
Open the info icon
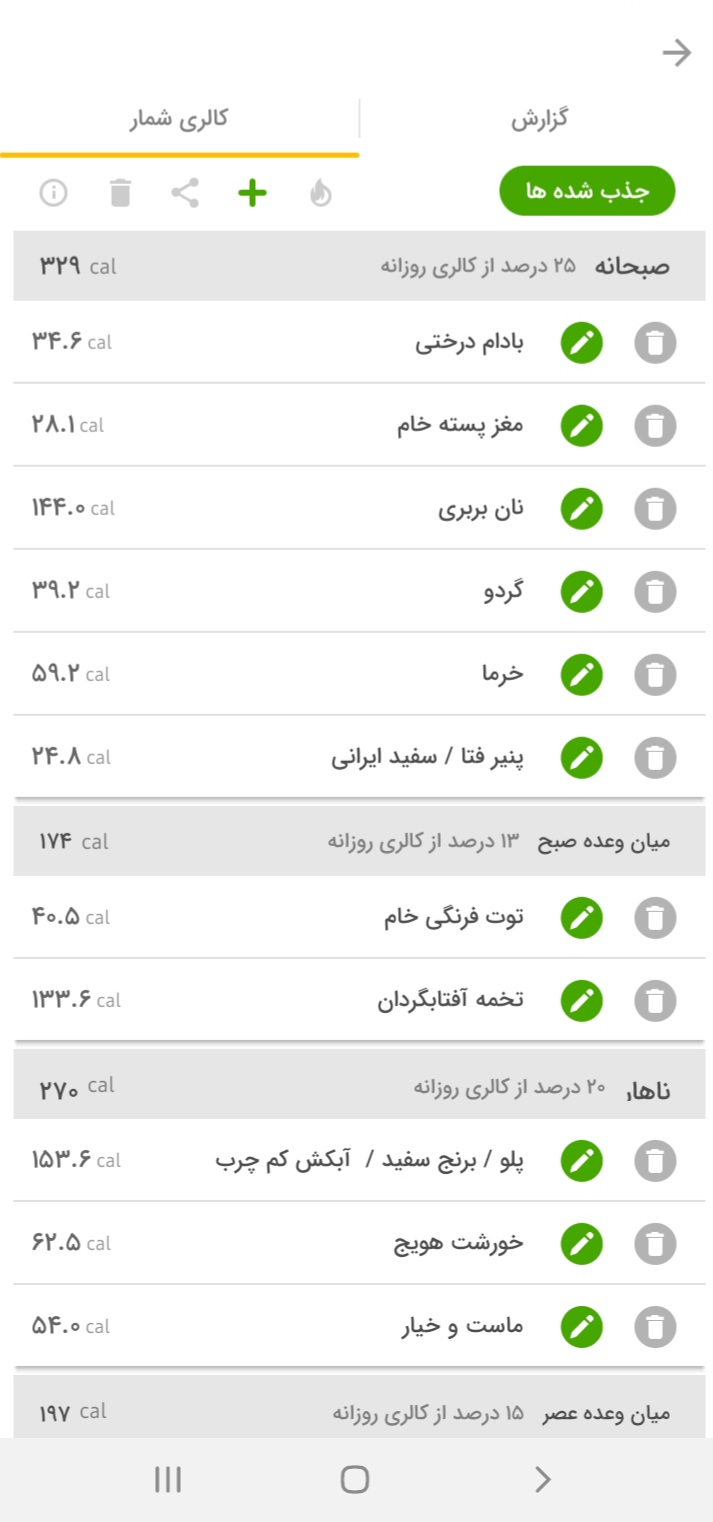pos(53,193)
